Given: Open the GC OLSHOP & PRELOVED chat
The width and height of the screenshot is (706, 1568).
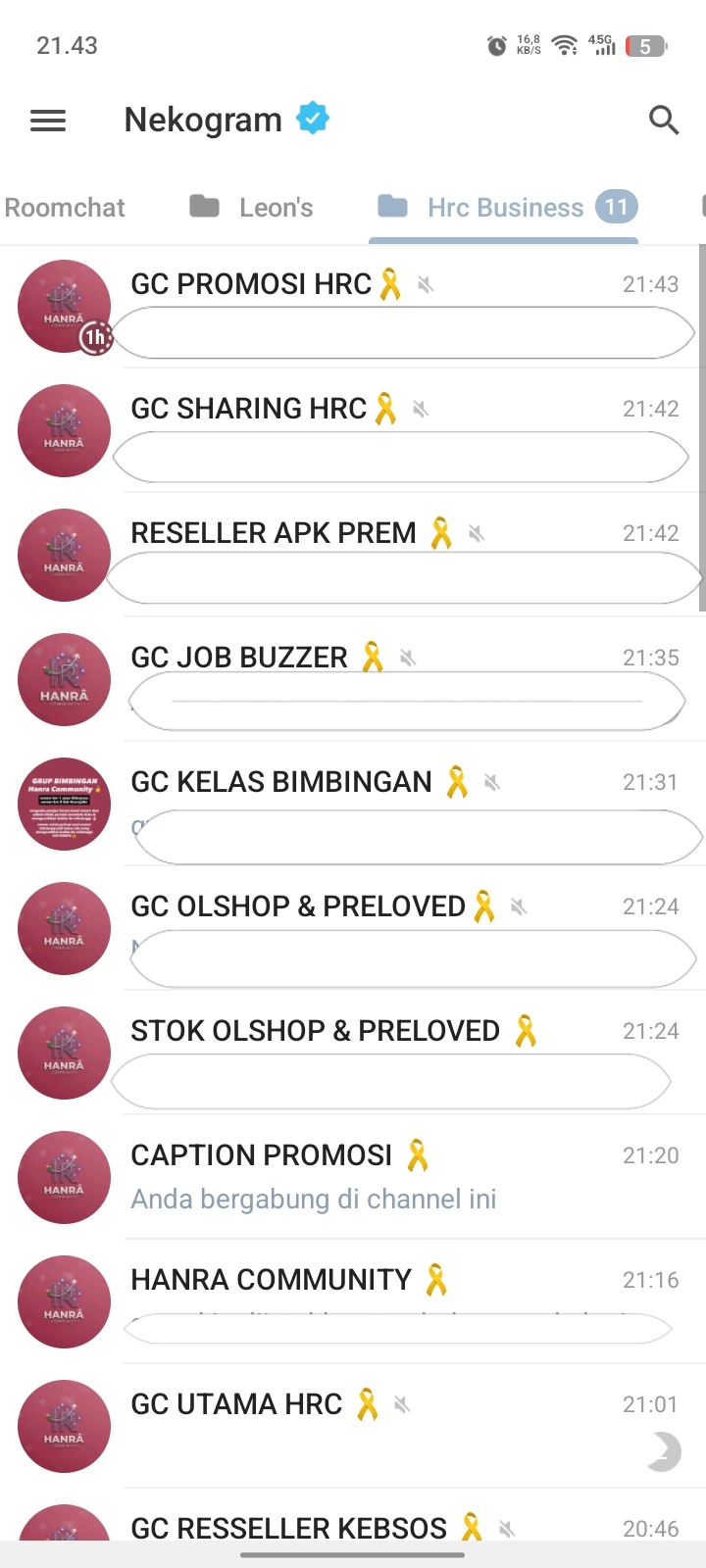Looking at the screenshot, I should click(x=353, y=929).
